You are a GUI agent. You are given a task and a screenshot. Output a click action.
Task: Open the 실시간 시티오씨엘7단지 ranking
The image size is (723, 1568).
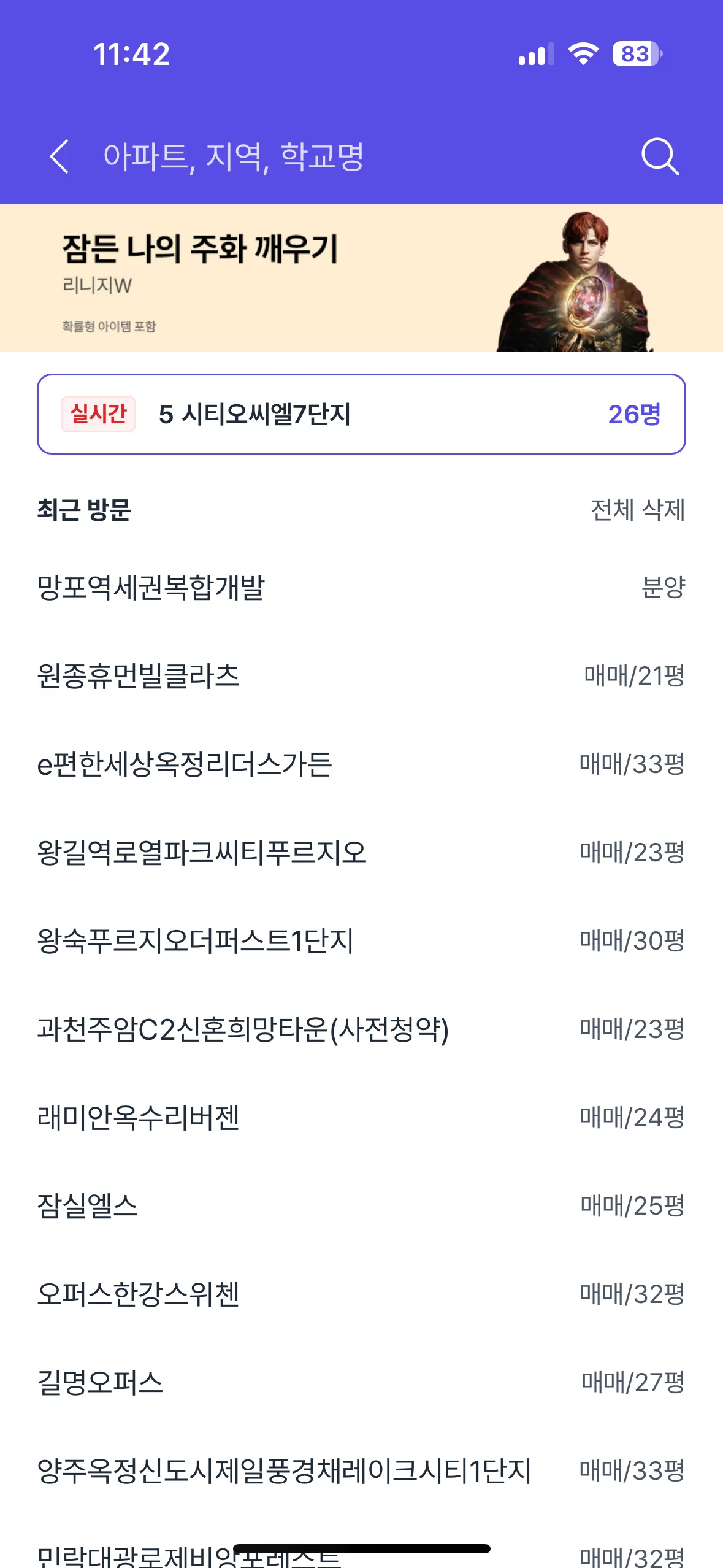pyautogui.click(x=361, y=414)
